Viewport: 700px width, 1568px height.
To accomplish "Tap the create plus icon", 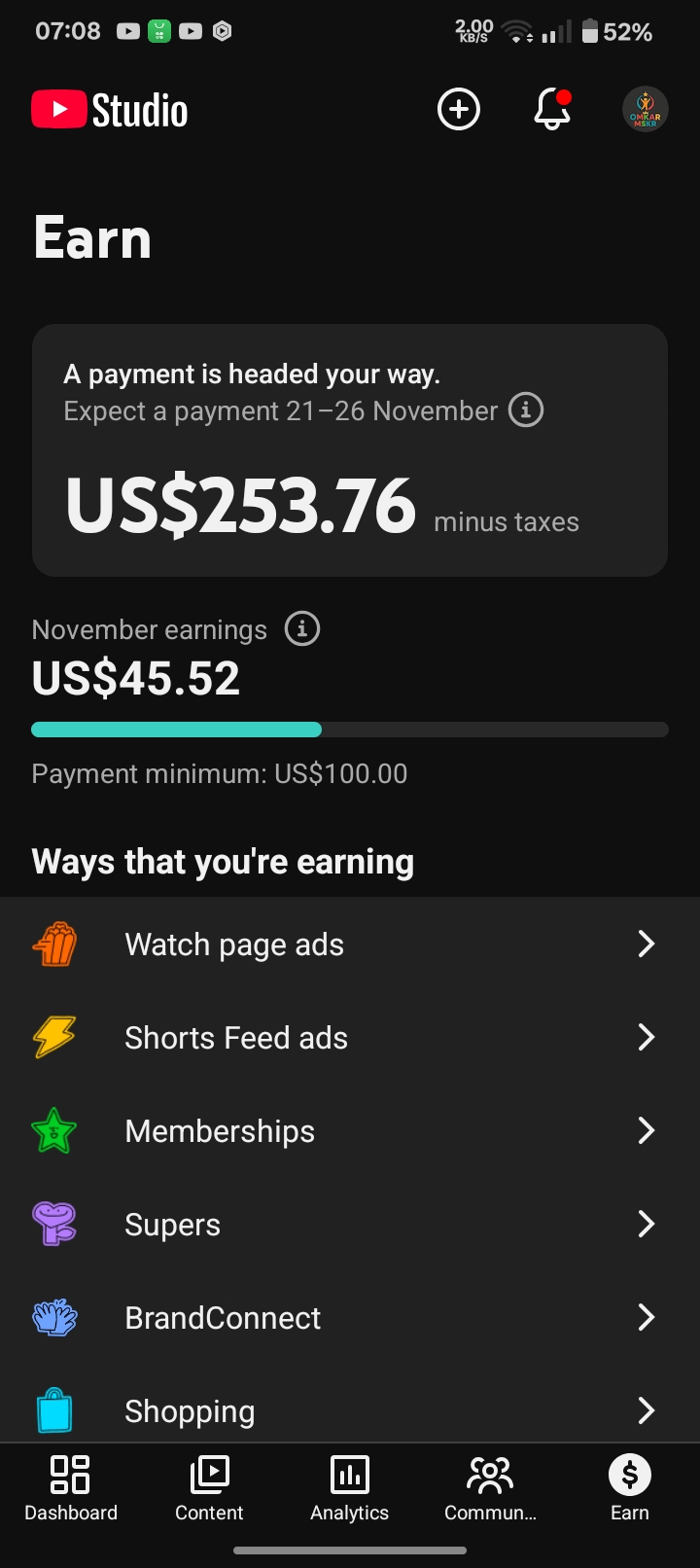I will tap(459, 109).
